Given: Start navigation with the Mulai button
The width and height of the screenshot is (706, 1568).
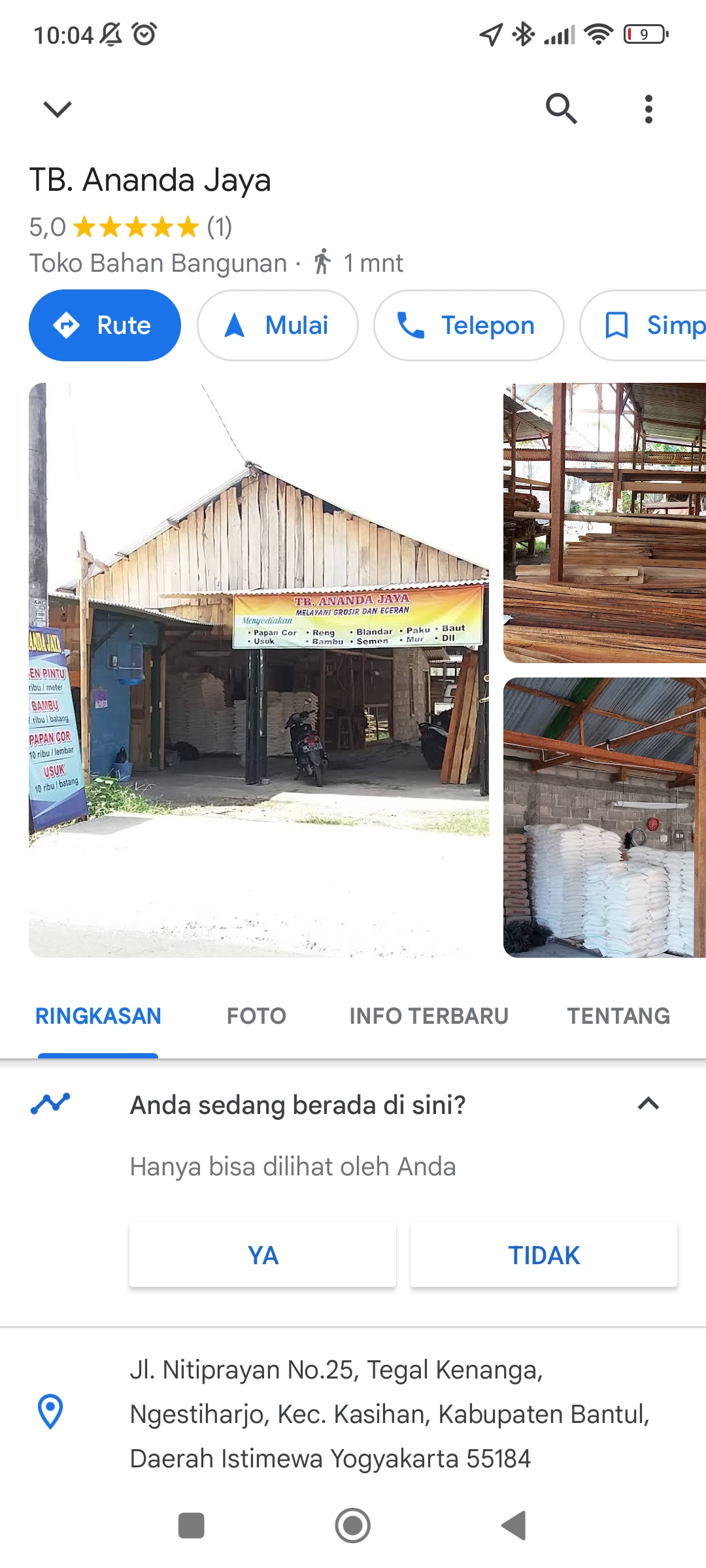Looking at the screenshot, I should tap(277, 325).
